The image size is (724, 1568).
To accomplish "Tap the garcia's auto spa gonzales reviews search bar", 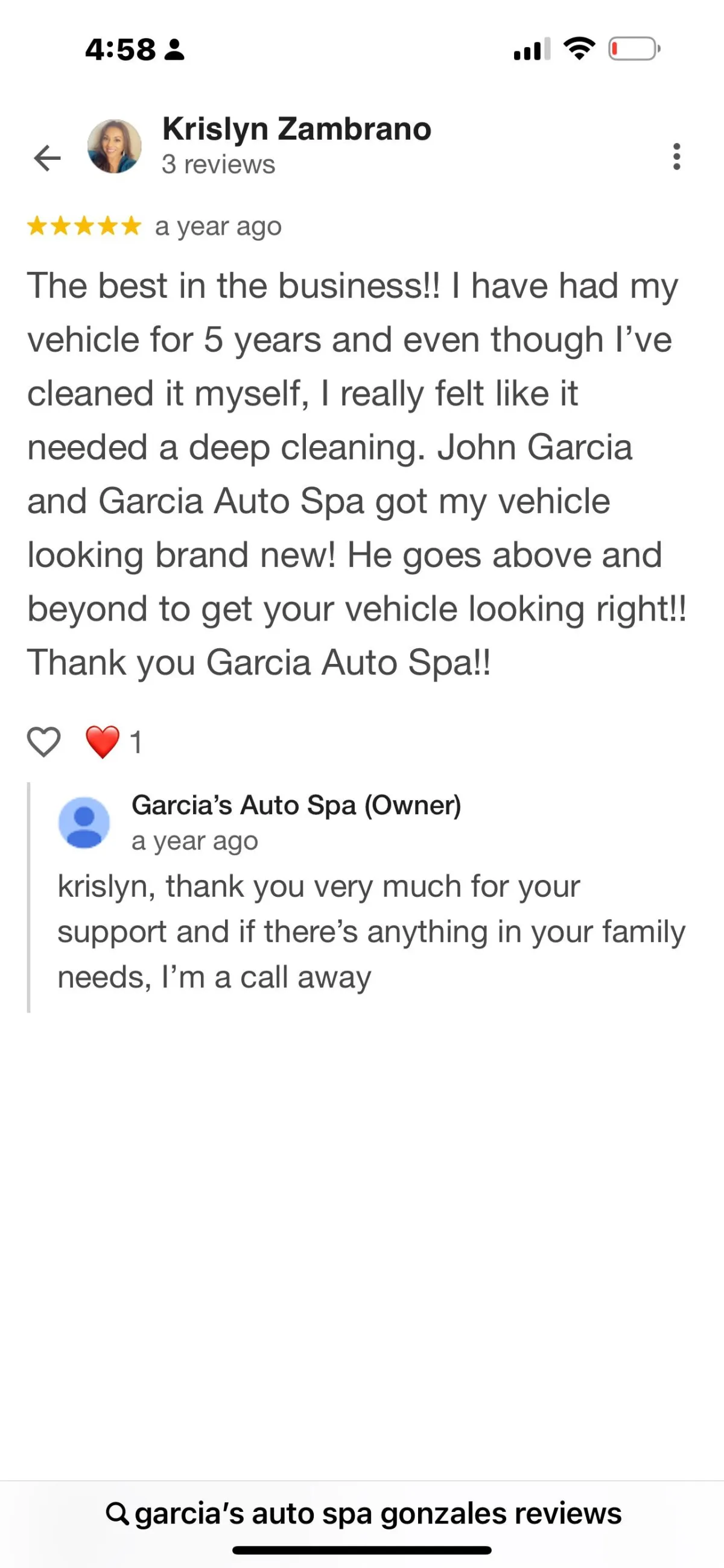I will (363, 1513).
